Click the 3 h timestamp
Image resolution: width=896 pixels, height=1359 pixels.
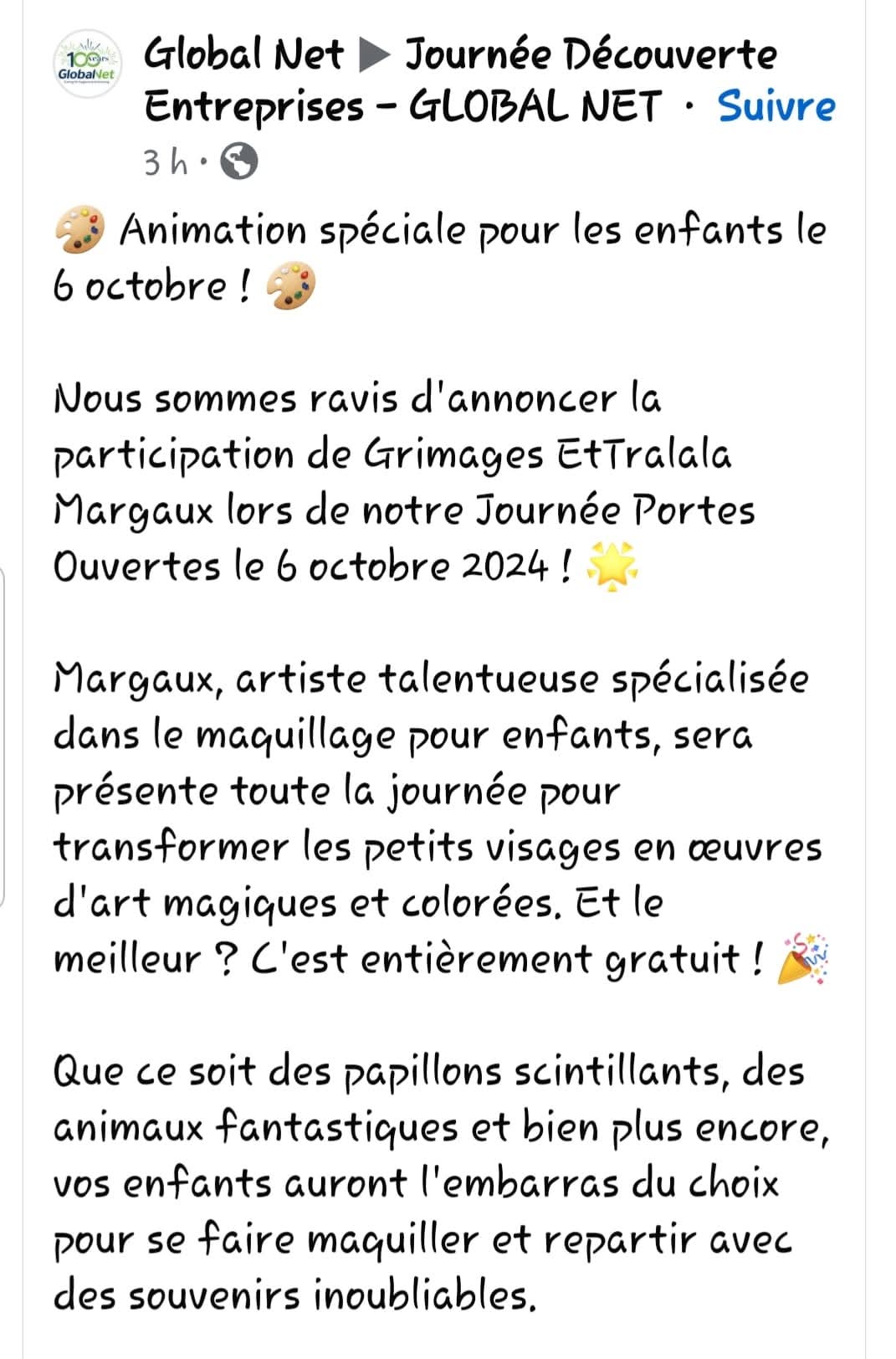tap(165, 162)
